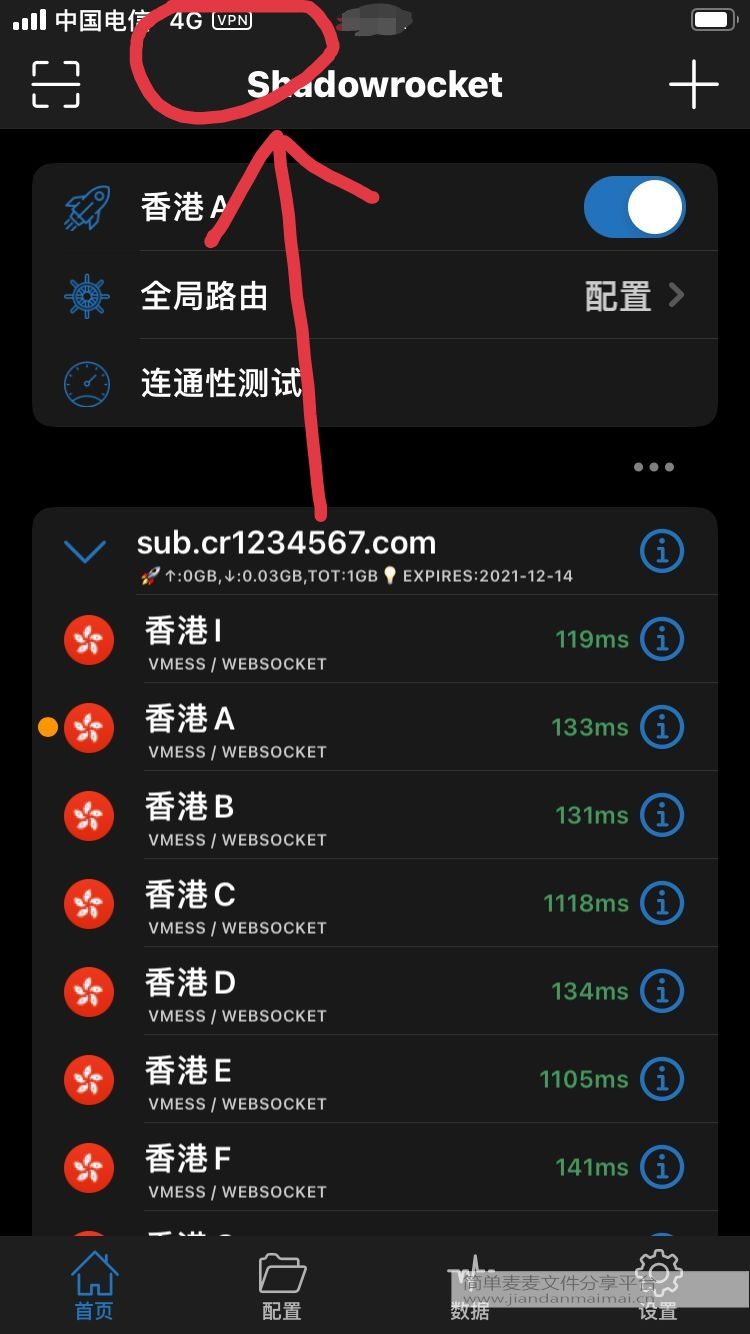Viewport: 750px width, 1334px height.
Task: Open info for 香港 E server
Action: click(661, 1079)
